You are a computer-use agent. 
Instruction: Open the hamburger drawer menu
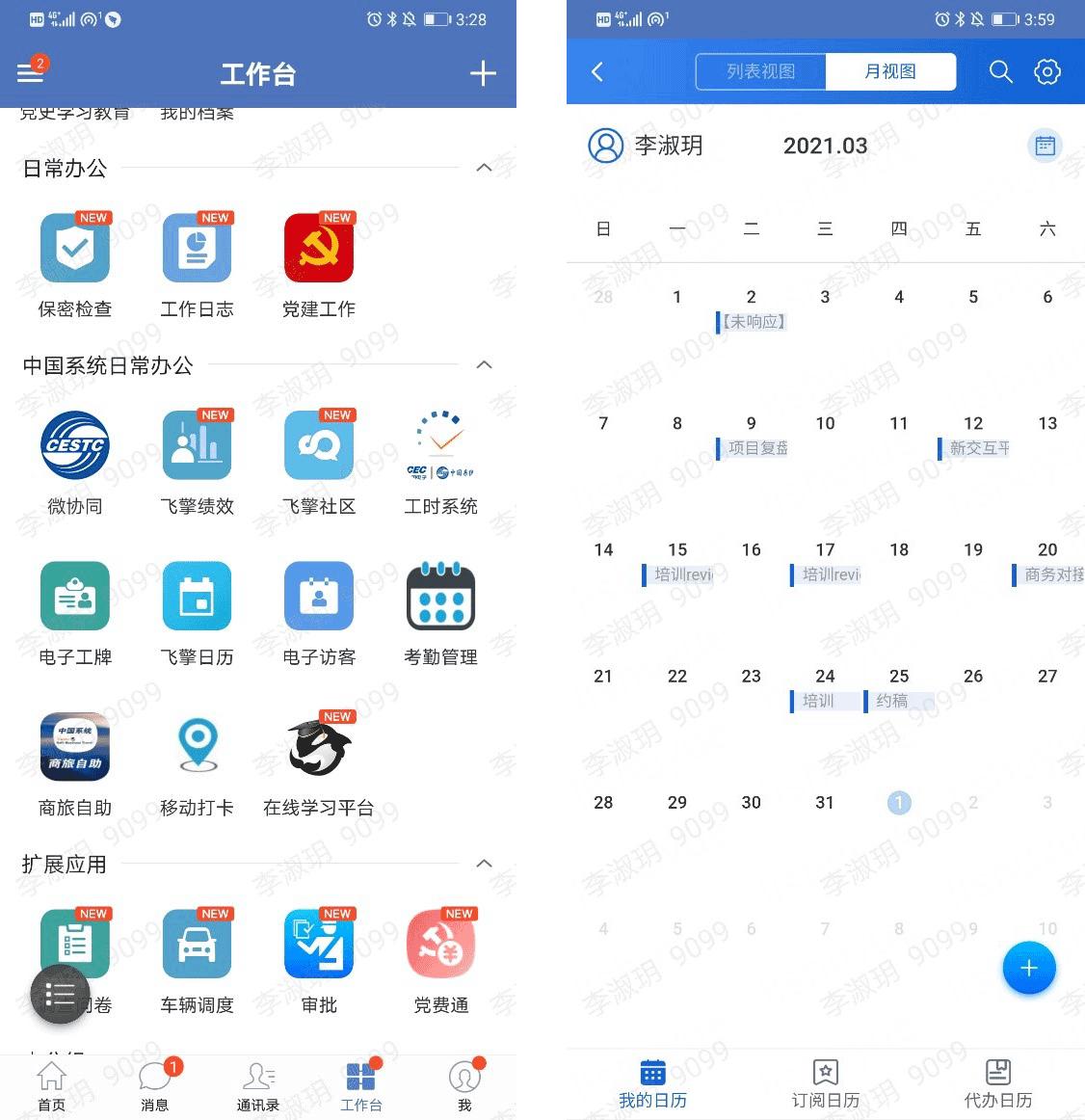click(x=31, y=72)
